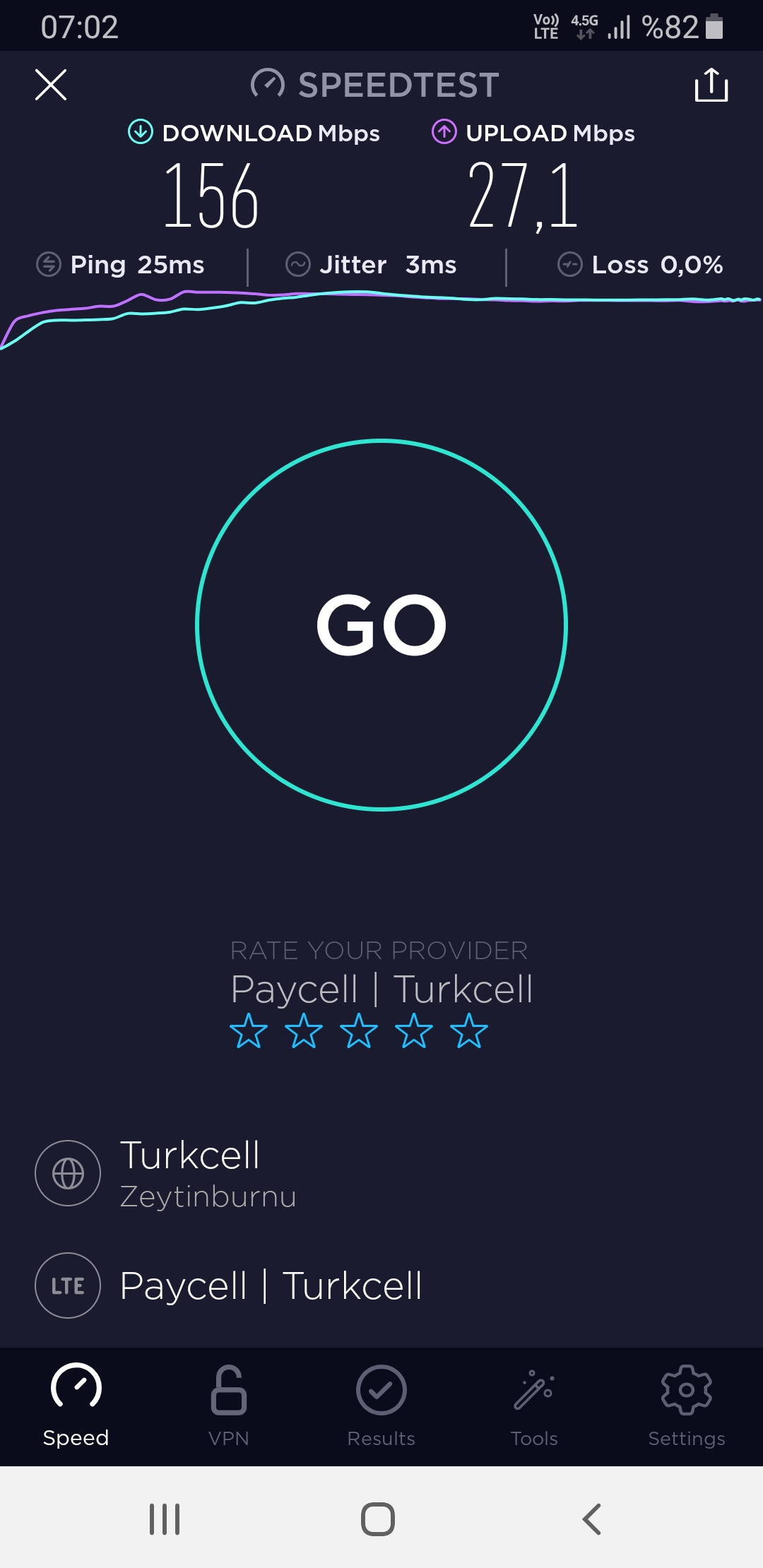Rate Paycell | Turkcell one star
The image size is (763, 1568).
point(249,1031)
